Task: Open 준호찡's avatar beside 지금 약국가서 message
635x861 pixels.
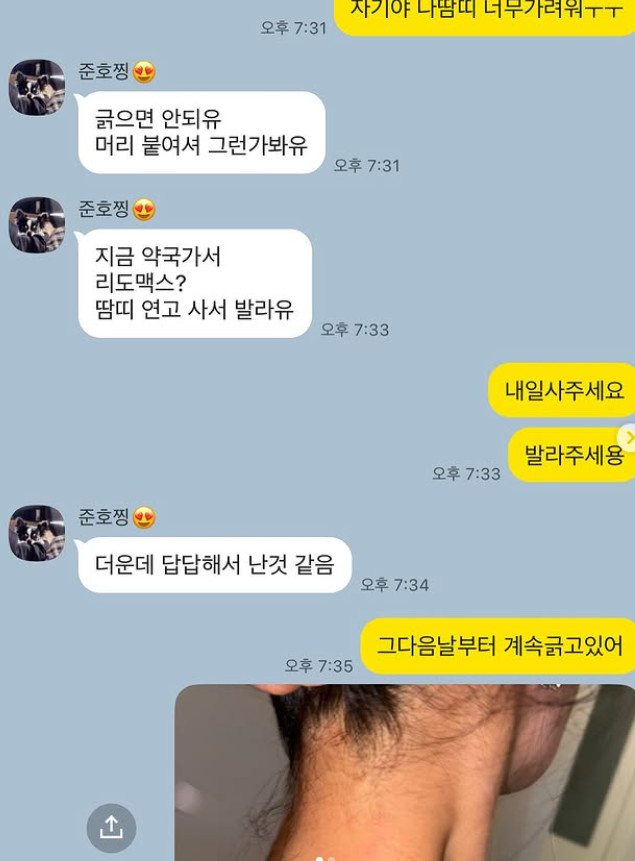Action: point(37,225)
